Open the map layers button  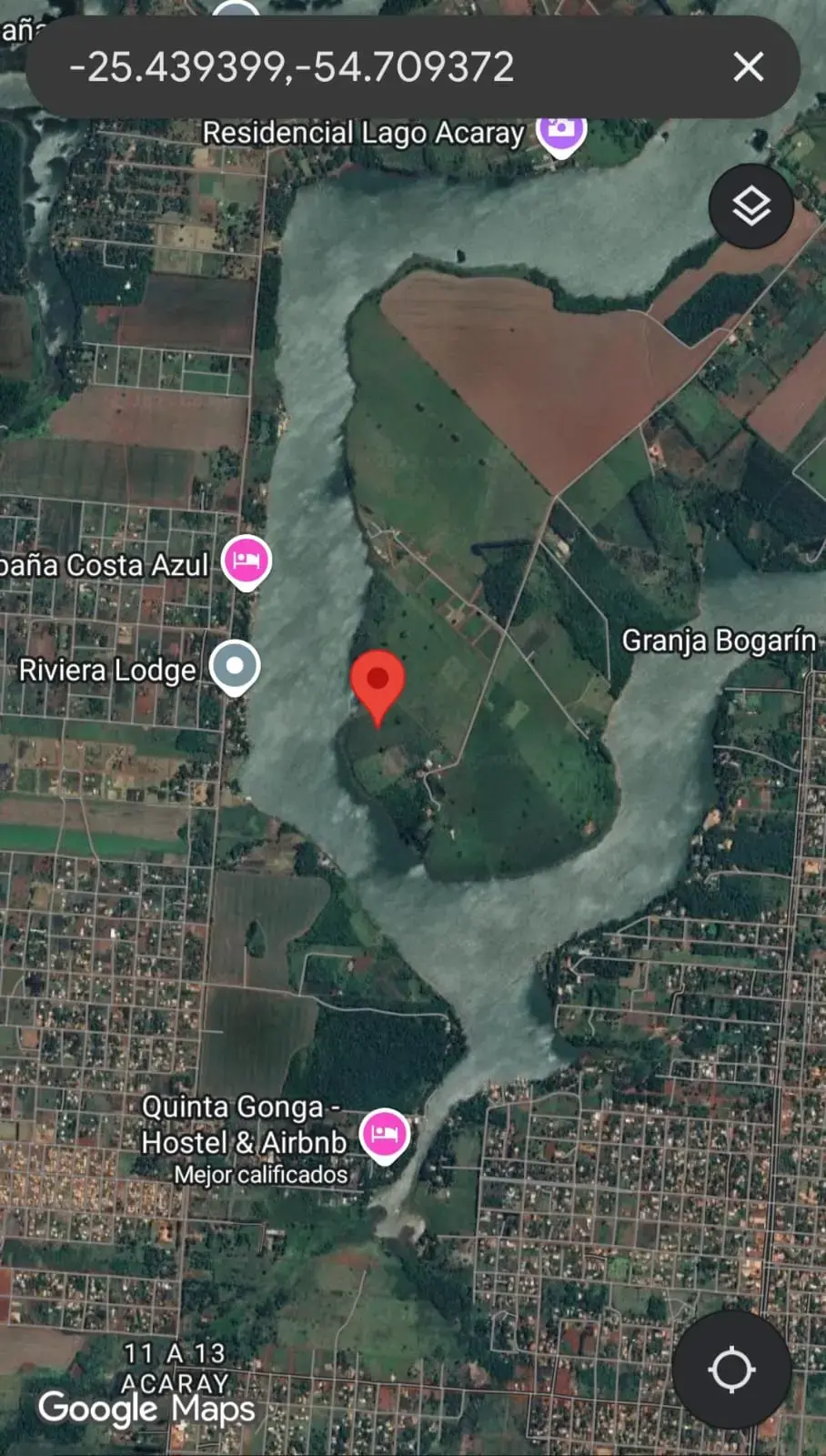click(751, 207)
